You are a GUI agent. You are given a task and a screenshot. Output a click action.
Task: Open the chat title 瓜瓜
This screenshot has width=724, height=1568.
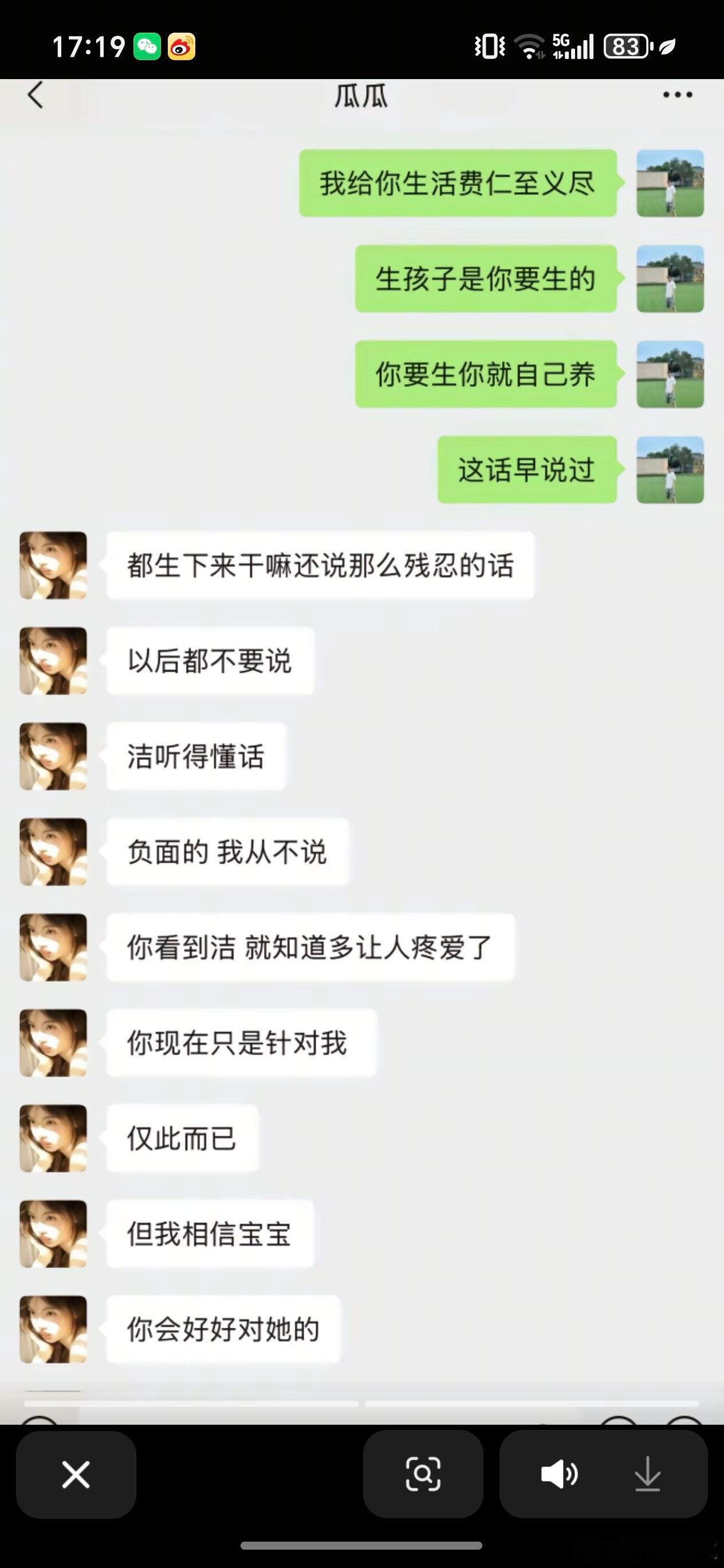coord(361,97)
